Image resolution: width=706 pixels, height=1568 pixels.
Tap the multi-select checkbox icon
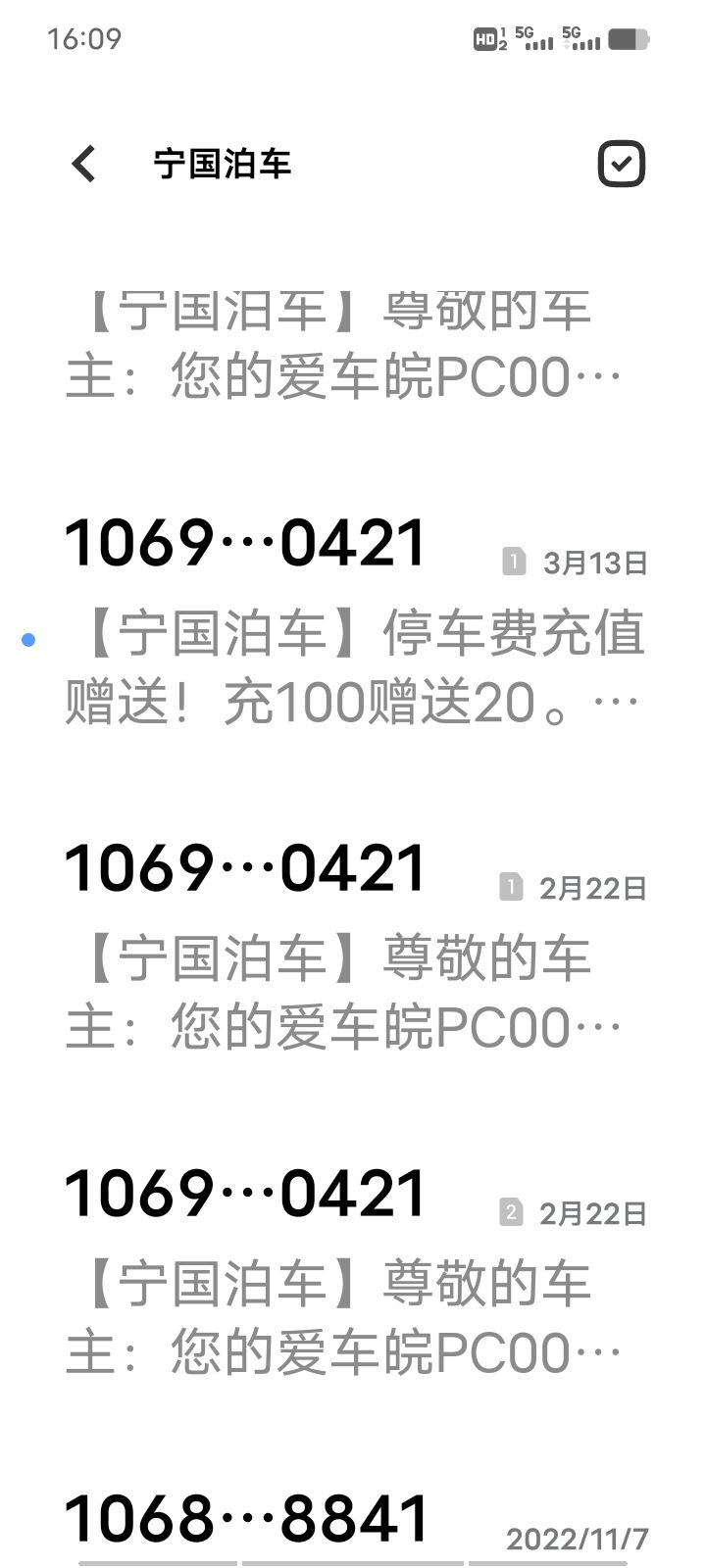tap(622, 163)
